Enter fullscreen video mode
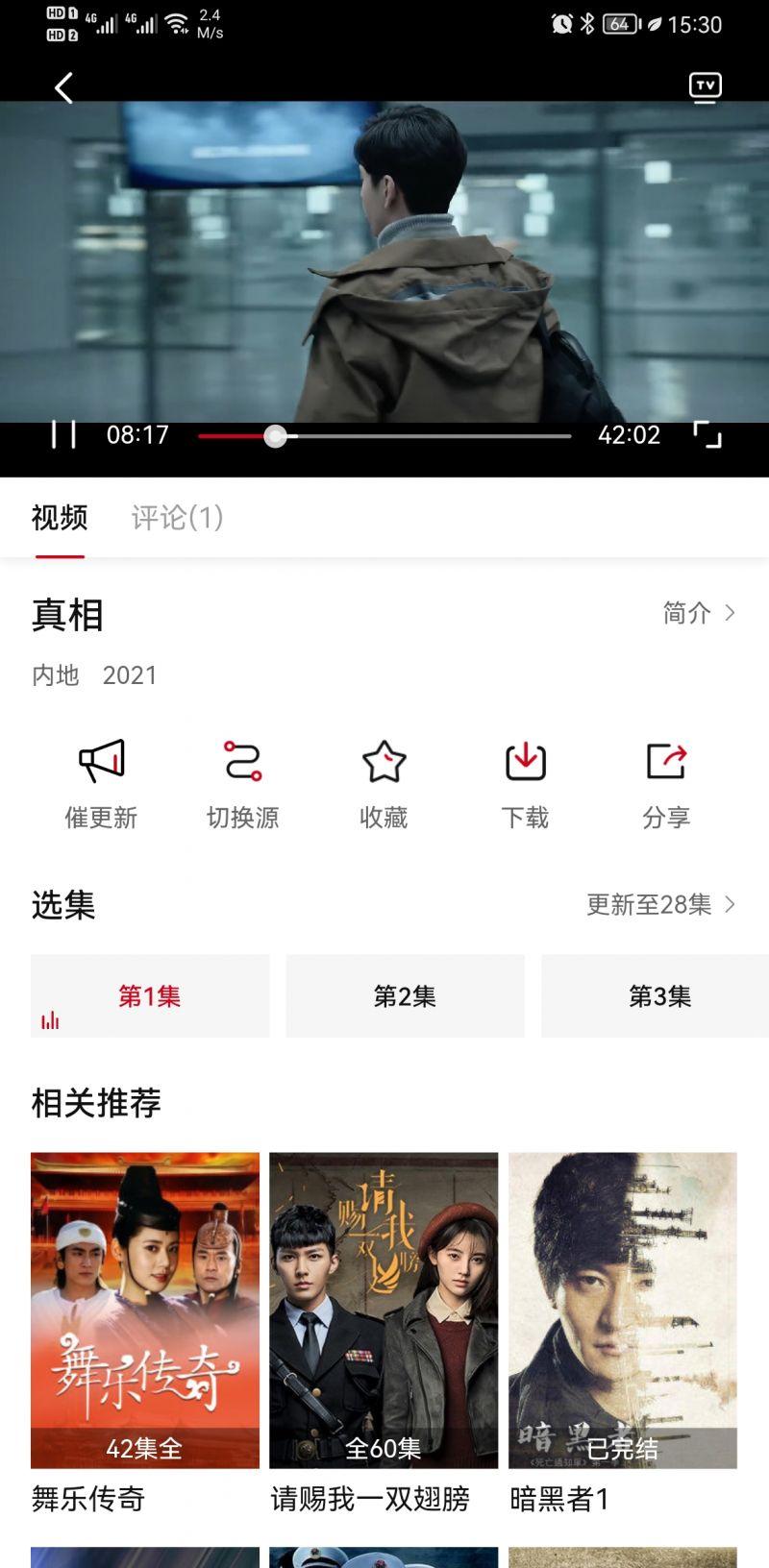The height and width of the screenshot is (1568, 769). (707, 434)
